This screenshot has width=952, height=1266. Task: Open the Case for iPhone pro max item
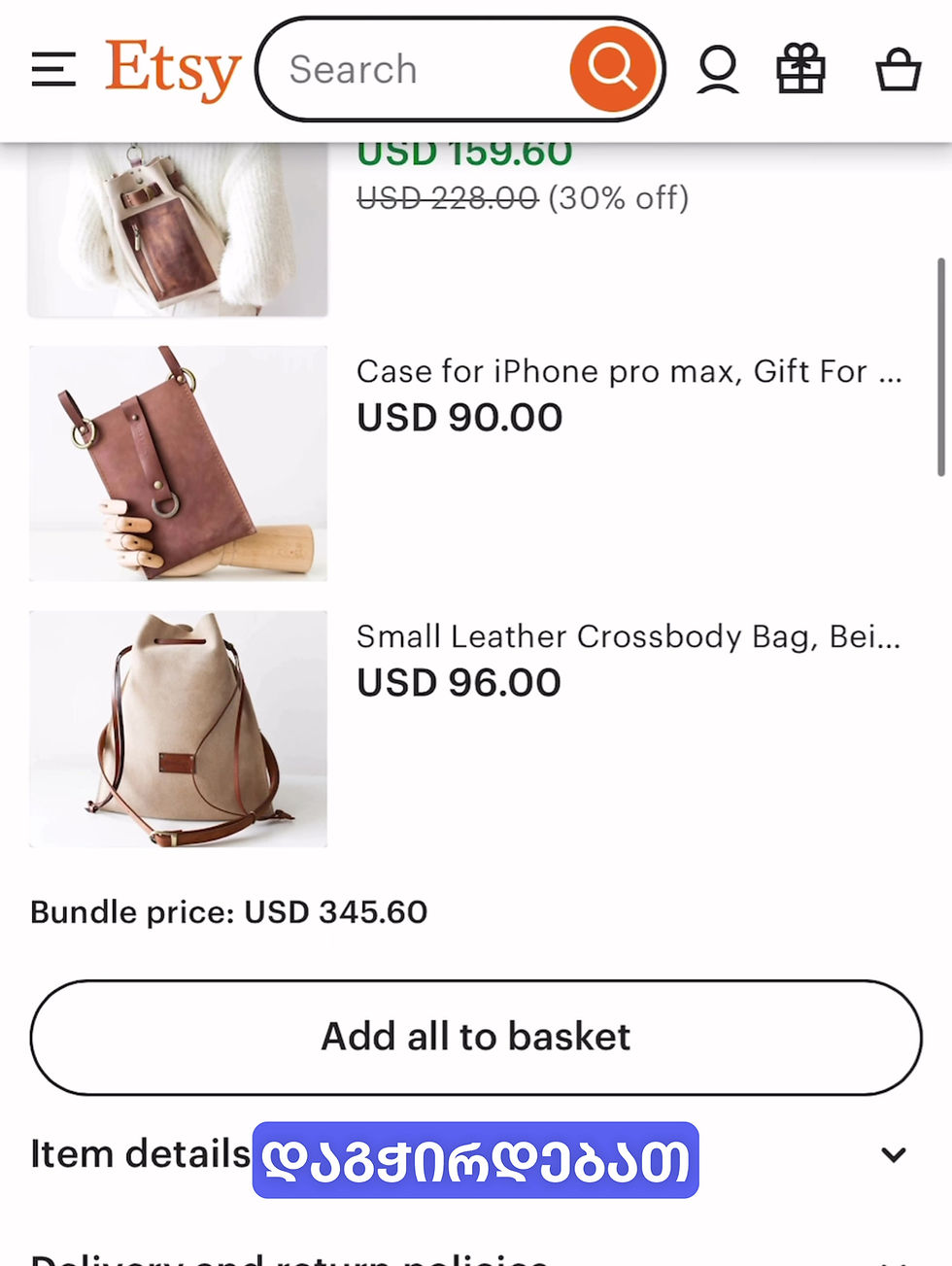(628, 372)
